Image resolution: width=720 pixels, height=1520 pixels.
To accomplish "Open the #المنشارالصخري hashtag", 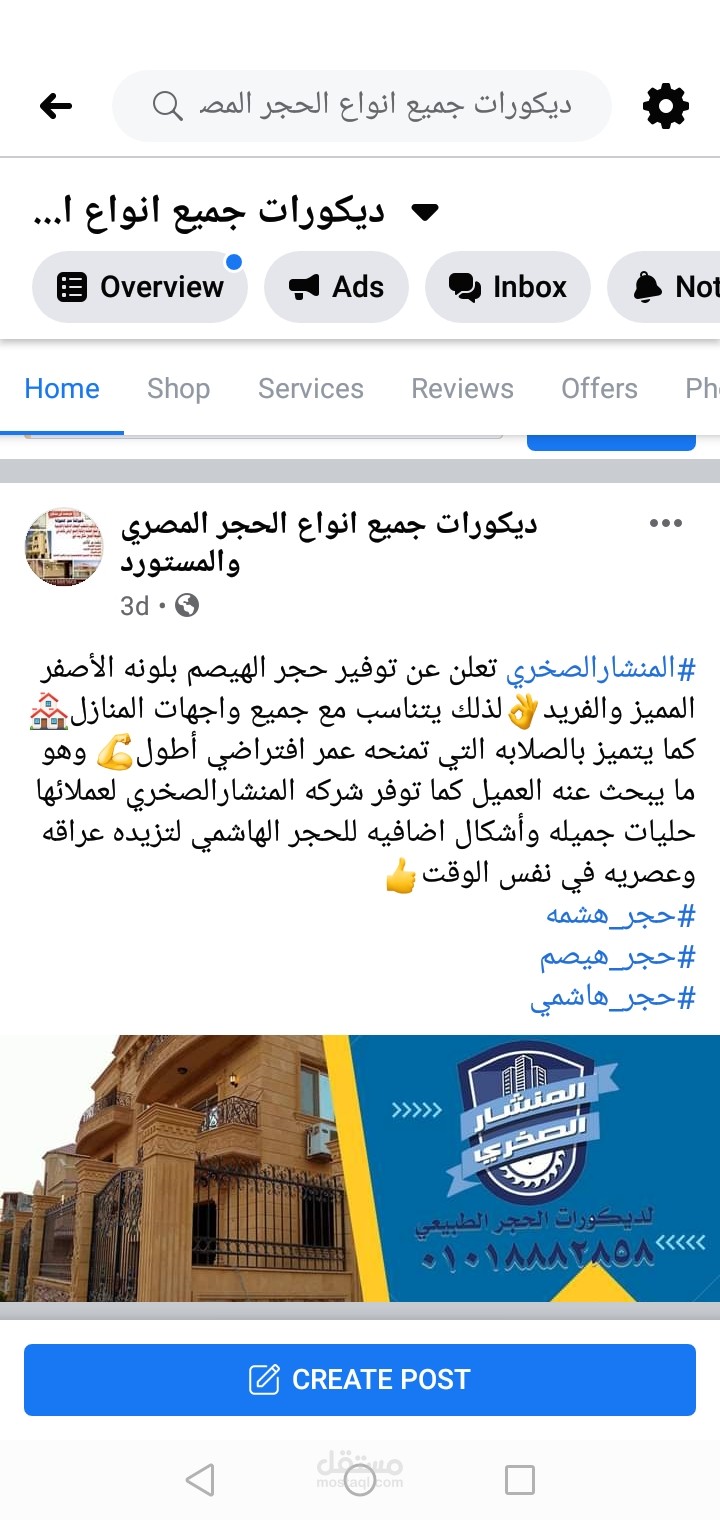I will (600, 668).
